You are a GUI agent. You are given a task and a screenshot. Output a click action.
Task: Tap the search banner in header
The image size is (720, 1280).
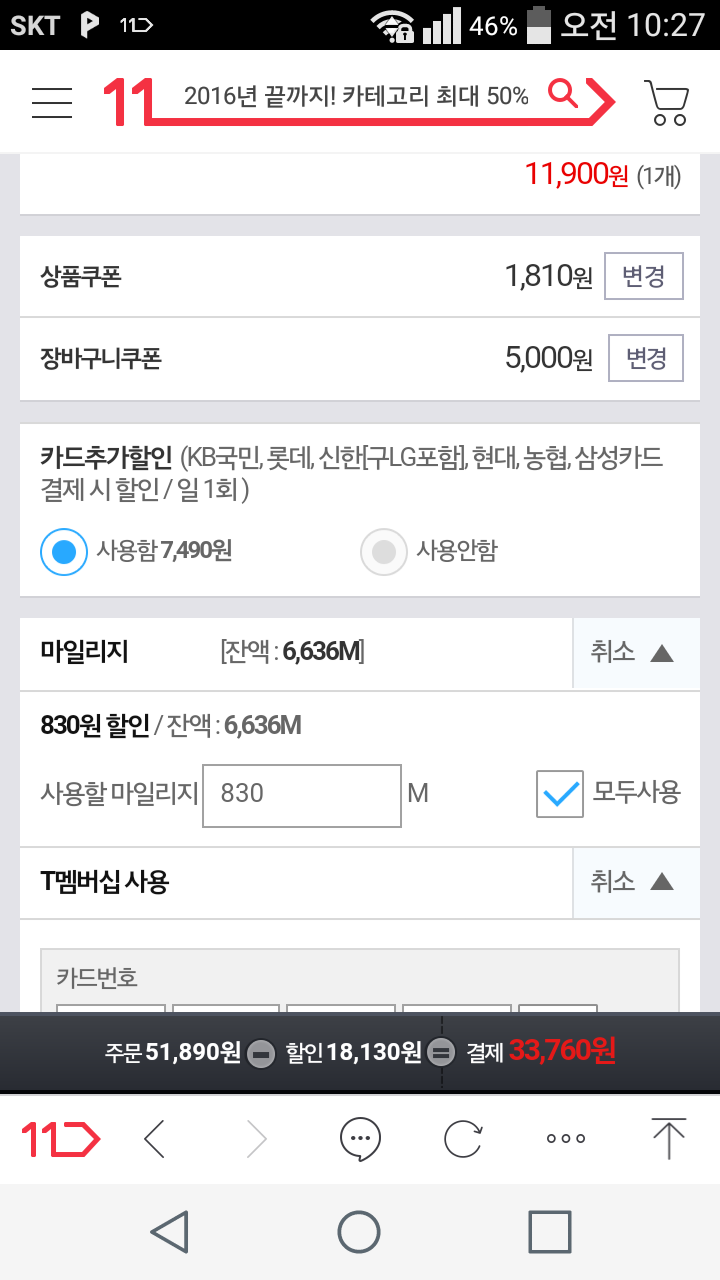coord(370,97)
